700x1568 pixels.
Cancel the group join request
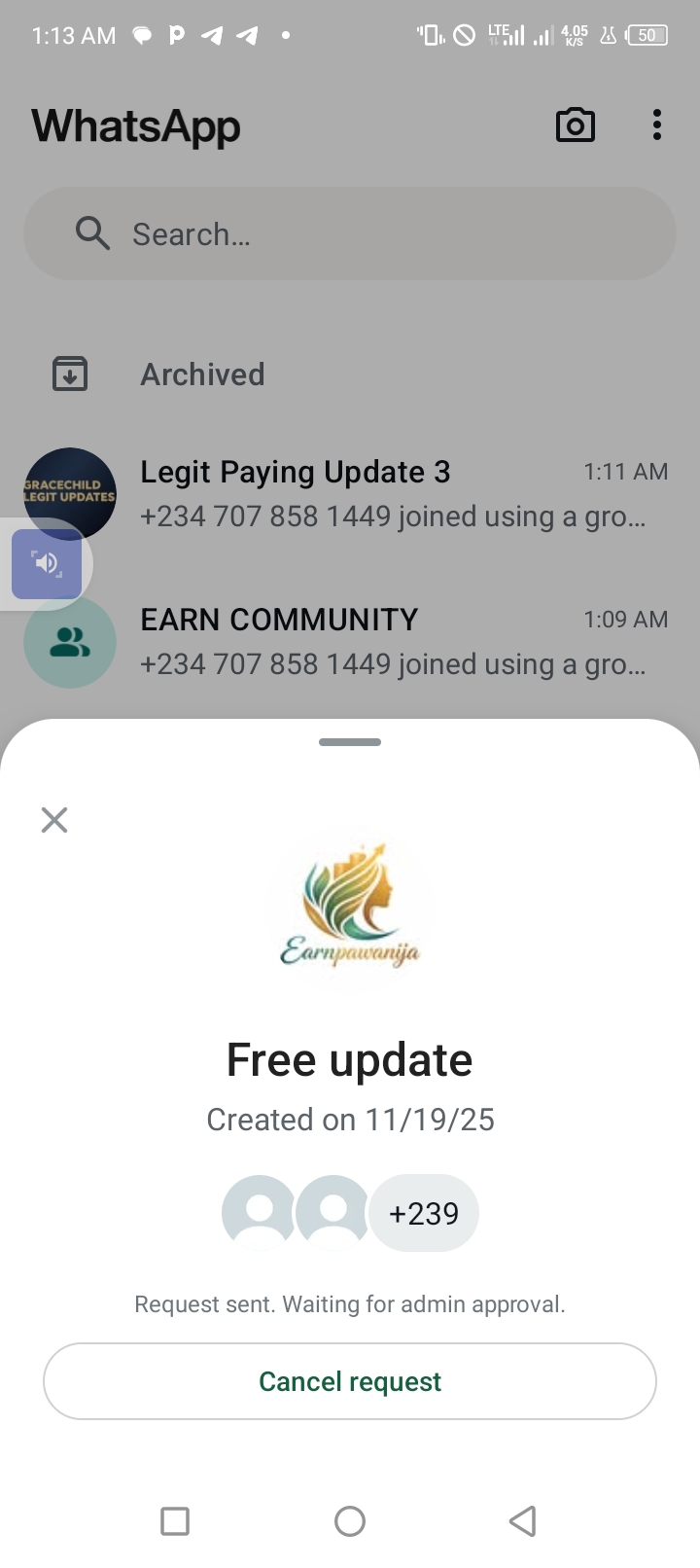[x=350, y=1381]
